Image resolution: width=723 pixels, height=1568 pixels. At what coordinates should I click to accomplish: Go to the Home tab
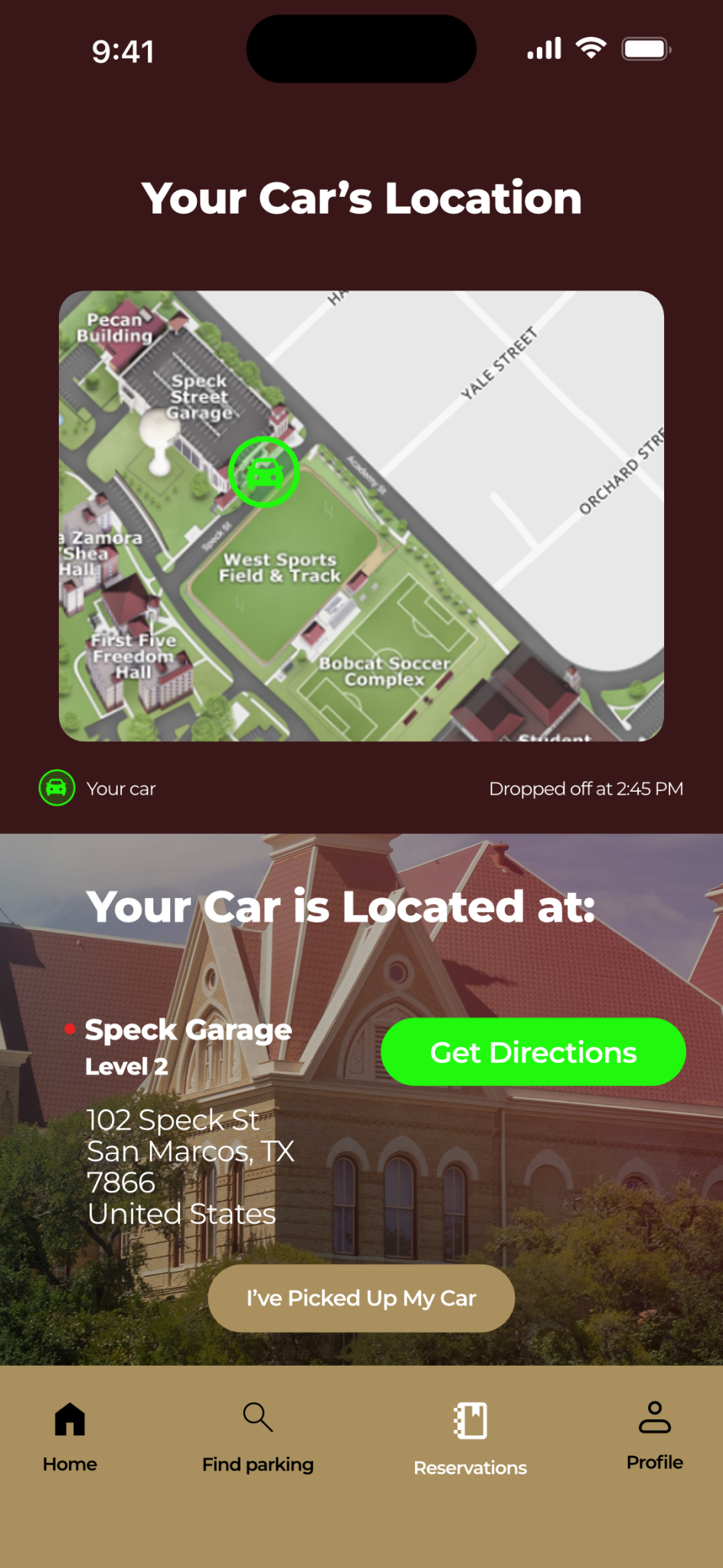pyautogui.click(x=70, y=1436)
